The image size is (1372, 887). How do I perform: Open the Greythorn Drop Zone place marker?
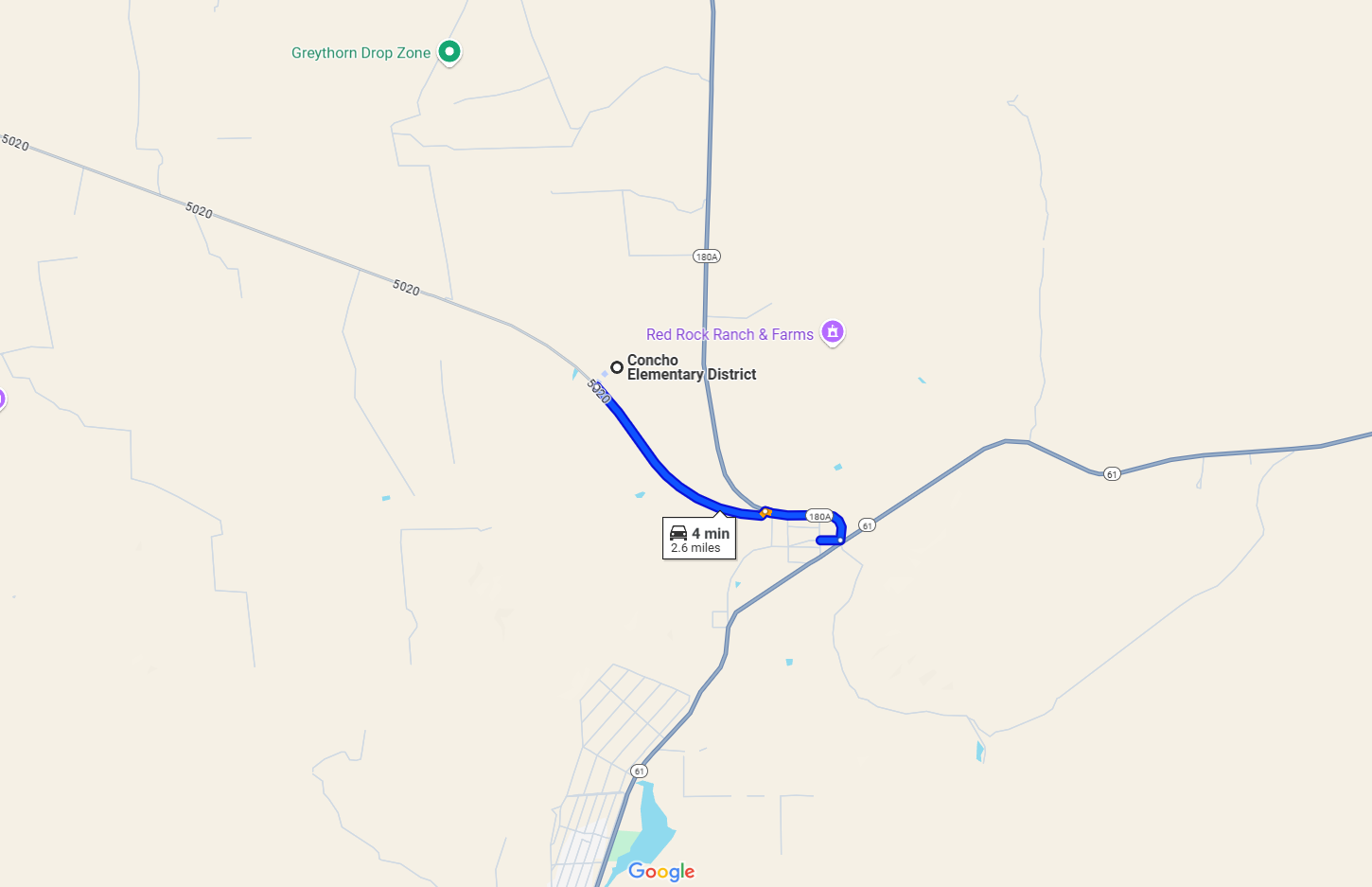tap(449, 51)
